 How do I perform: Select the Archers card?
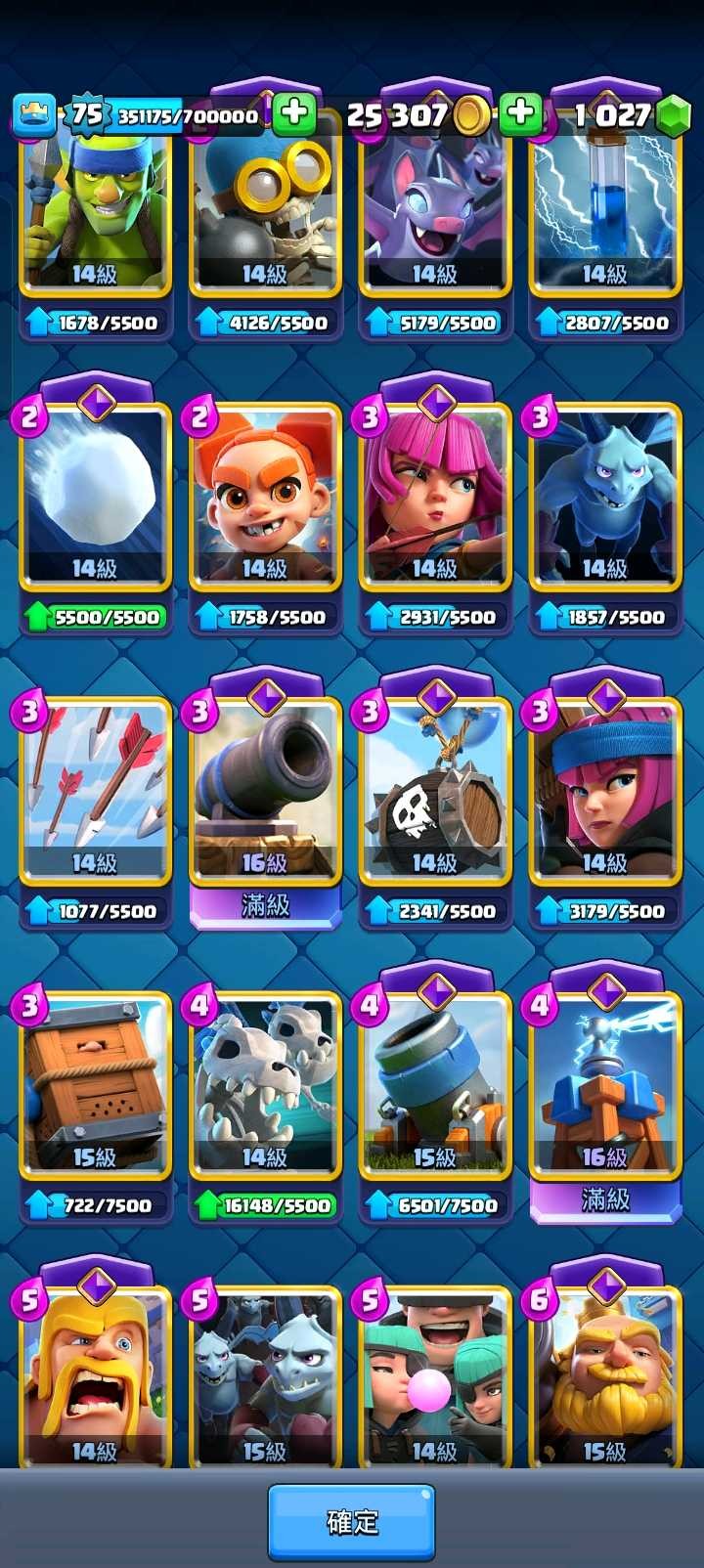(x=435, y=499)
